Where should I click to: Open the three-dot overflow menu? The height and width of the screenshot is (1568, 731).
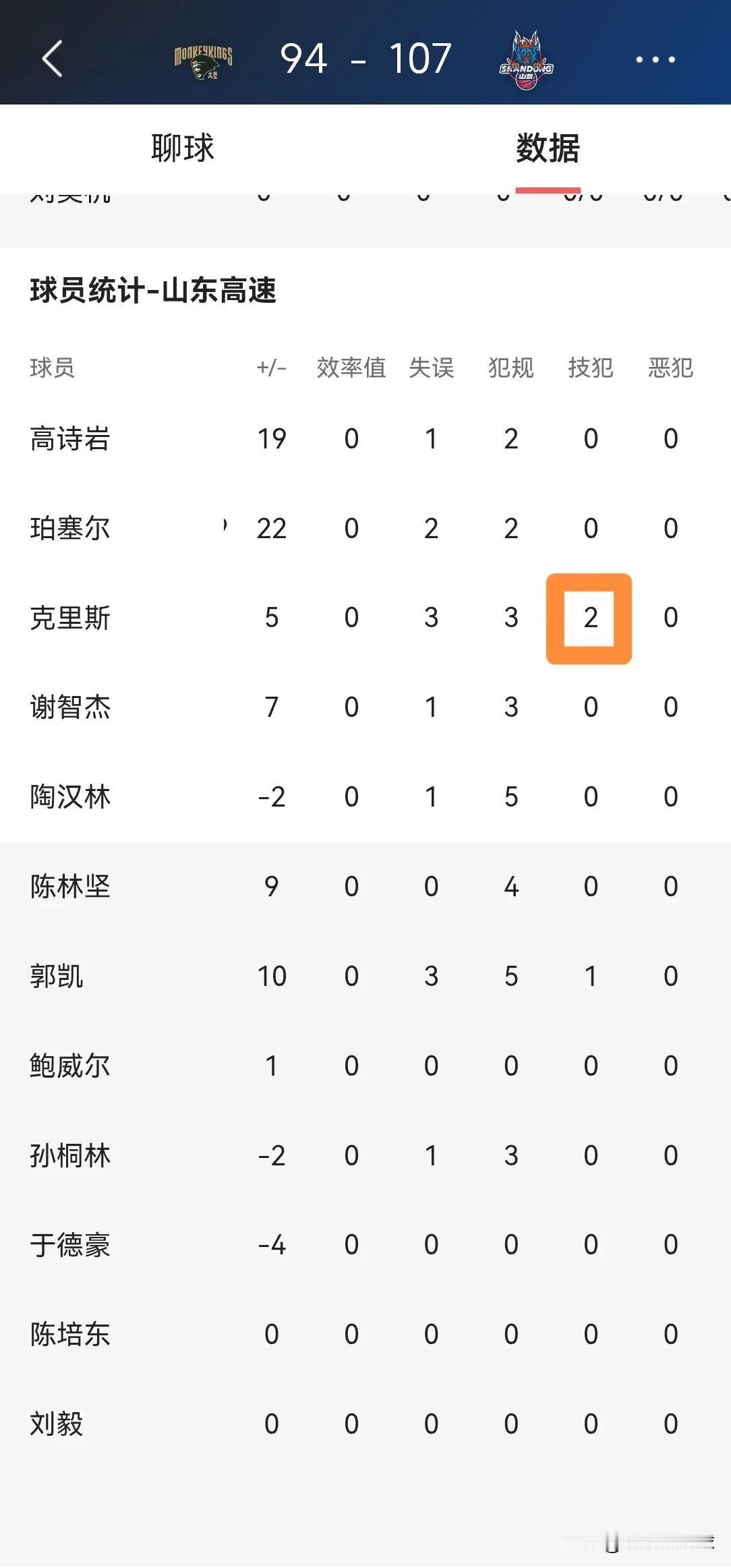coord(655,59)
